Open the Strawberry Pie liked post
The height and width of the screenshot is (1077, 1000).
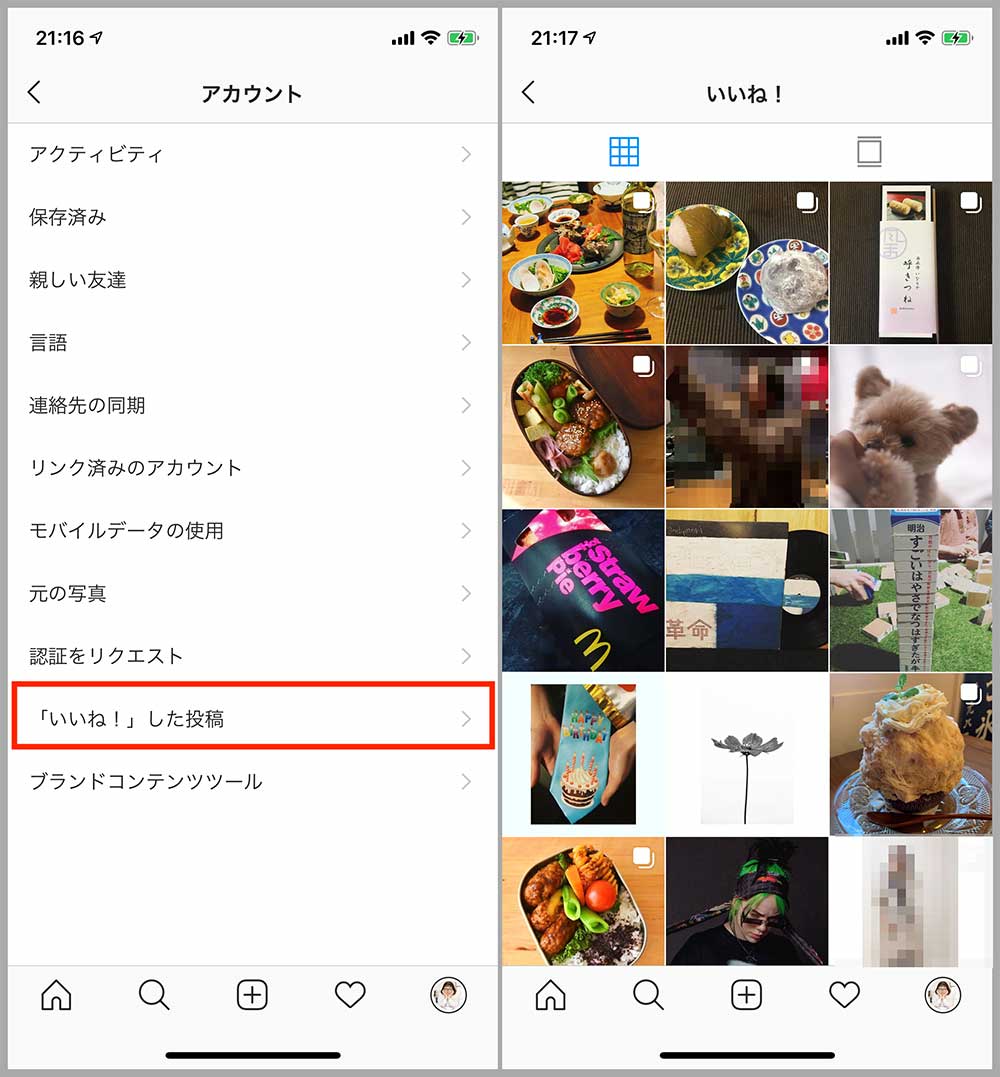coord(582,590)
